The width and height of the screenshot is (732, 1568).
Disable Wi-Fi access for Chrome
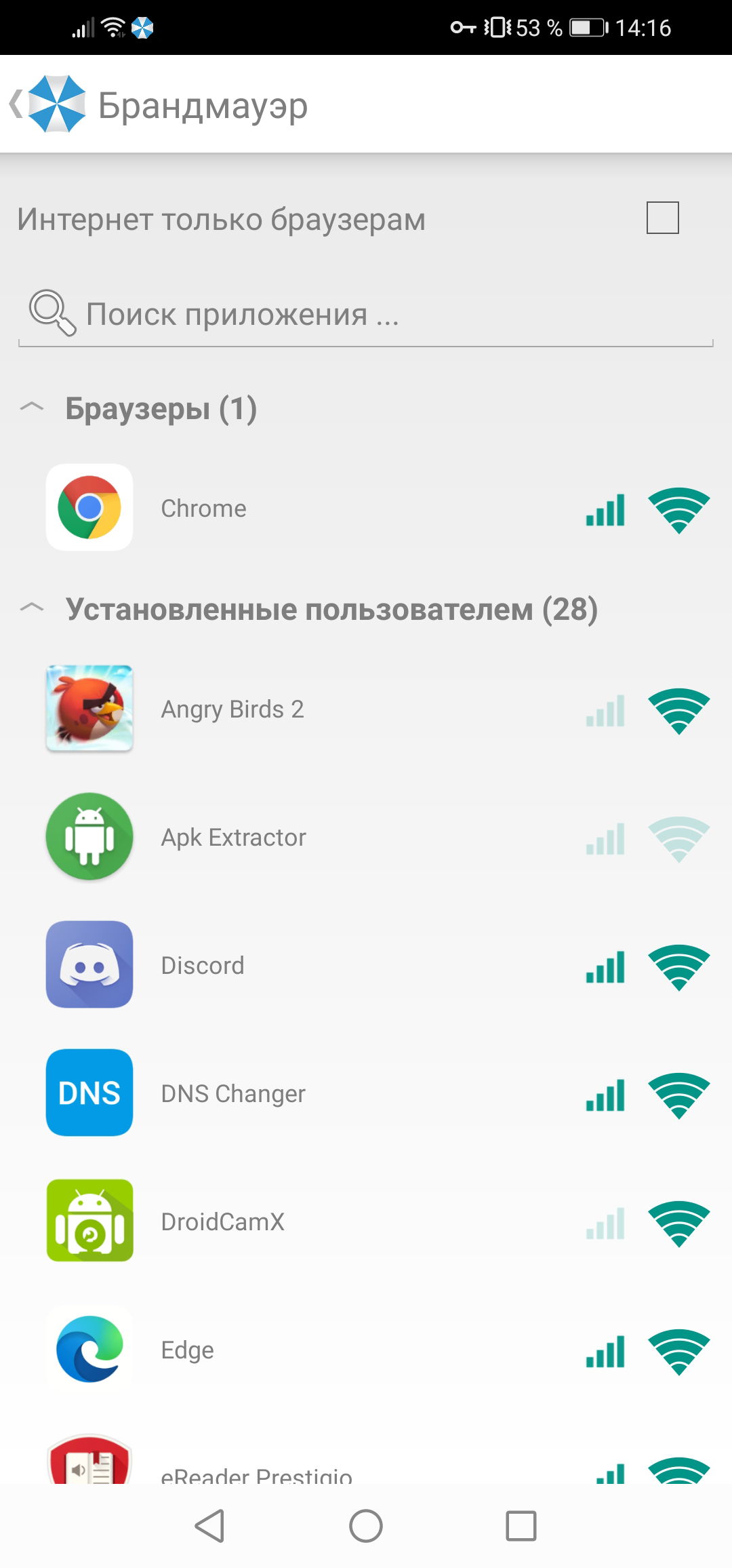[x=678, y=509]
